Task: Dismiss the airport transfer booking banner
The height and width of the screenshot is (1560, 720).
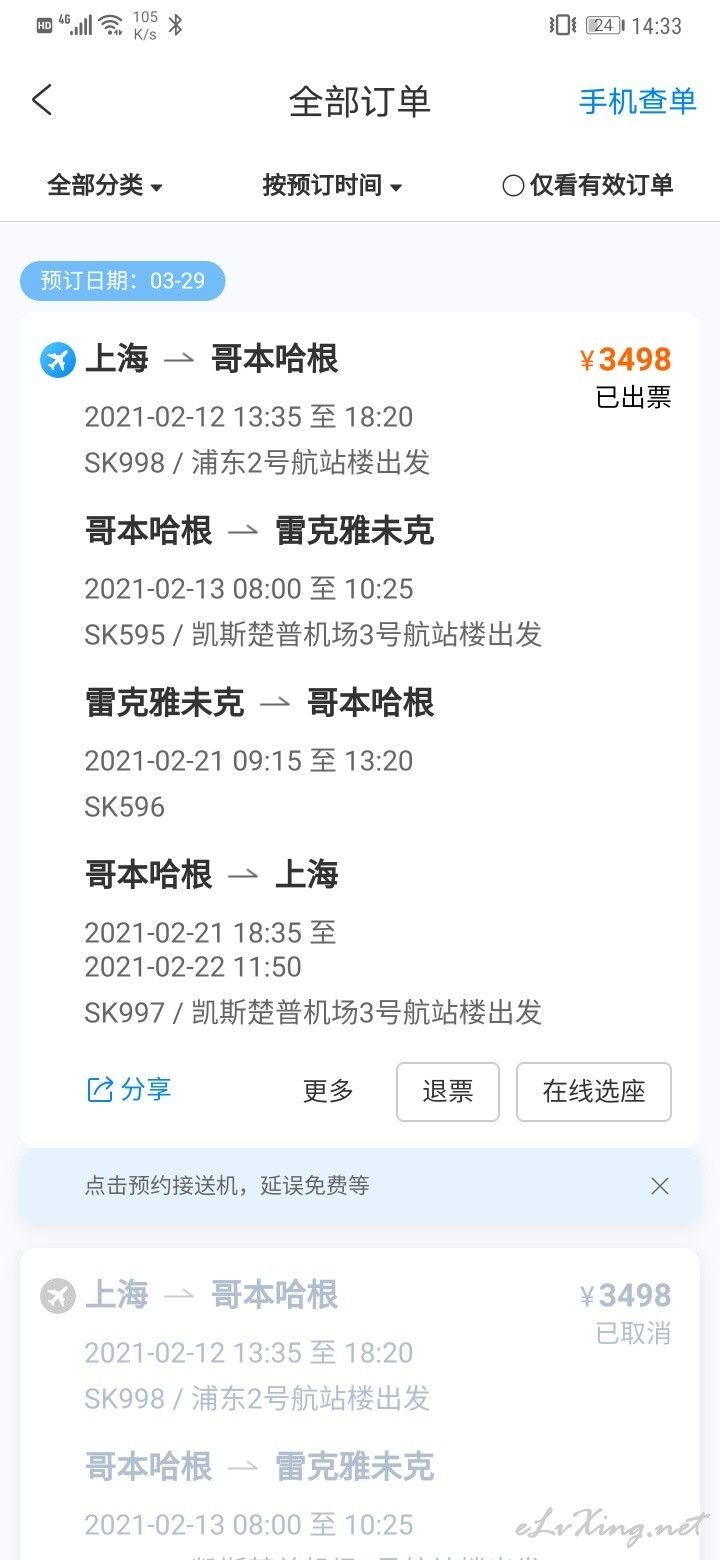Action: click(660, 1186)
